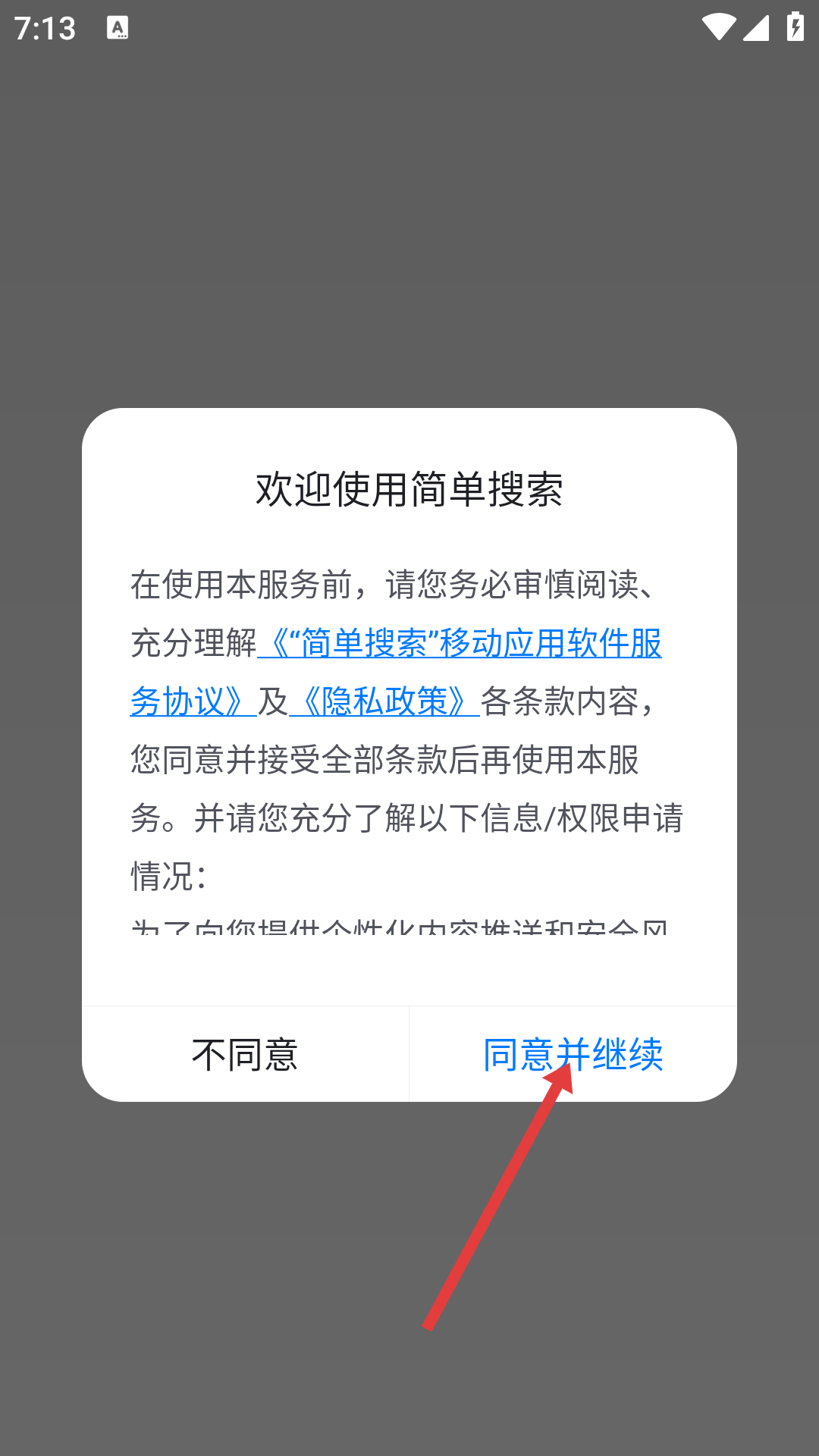Open the 《隐私政策》 link
The image size is (819, 1456).
(x=384, y=701)
